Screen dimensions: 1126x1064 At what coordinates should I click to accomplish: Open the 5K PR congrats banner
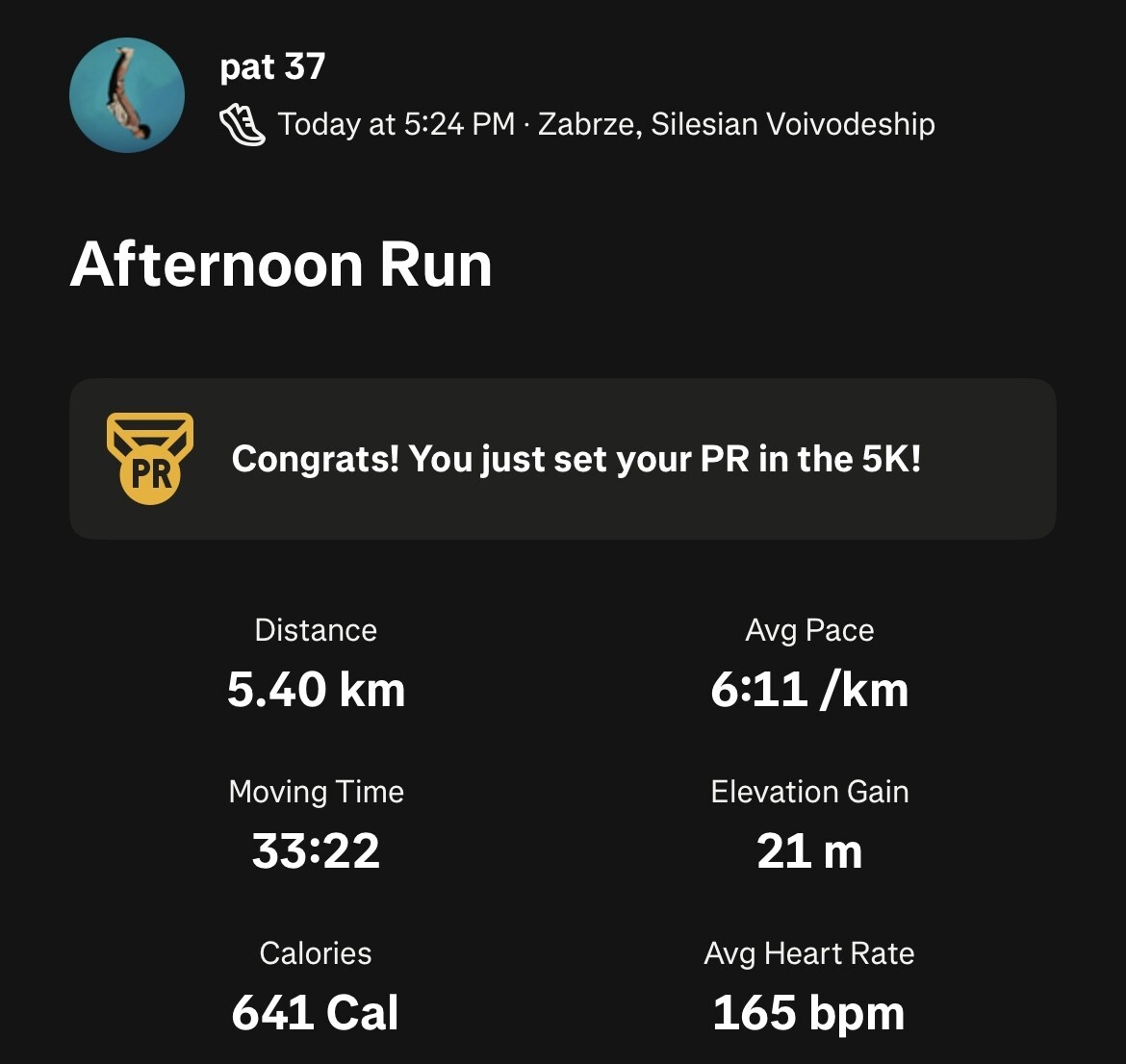coord(562,459)
